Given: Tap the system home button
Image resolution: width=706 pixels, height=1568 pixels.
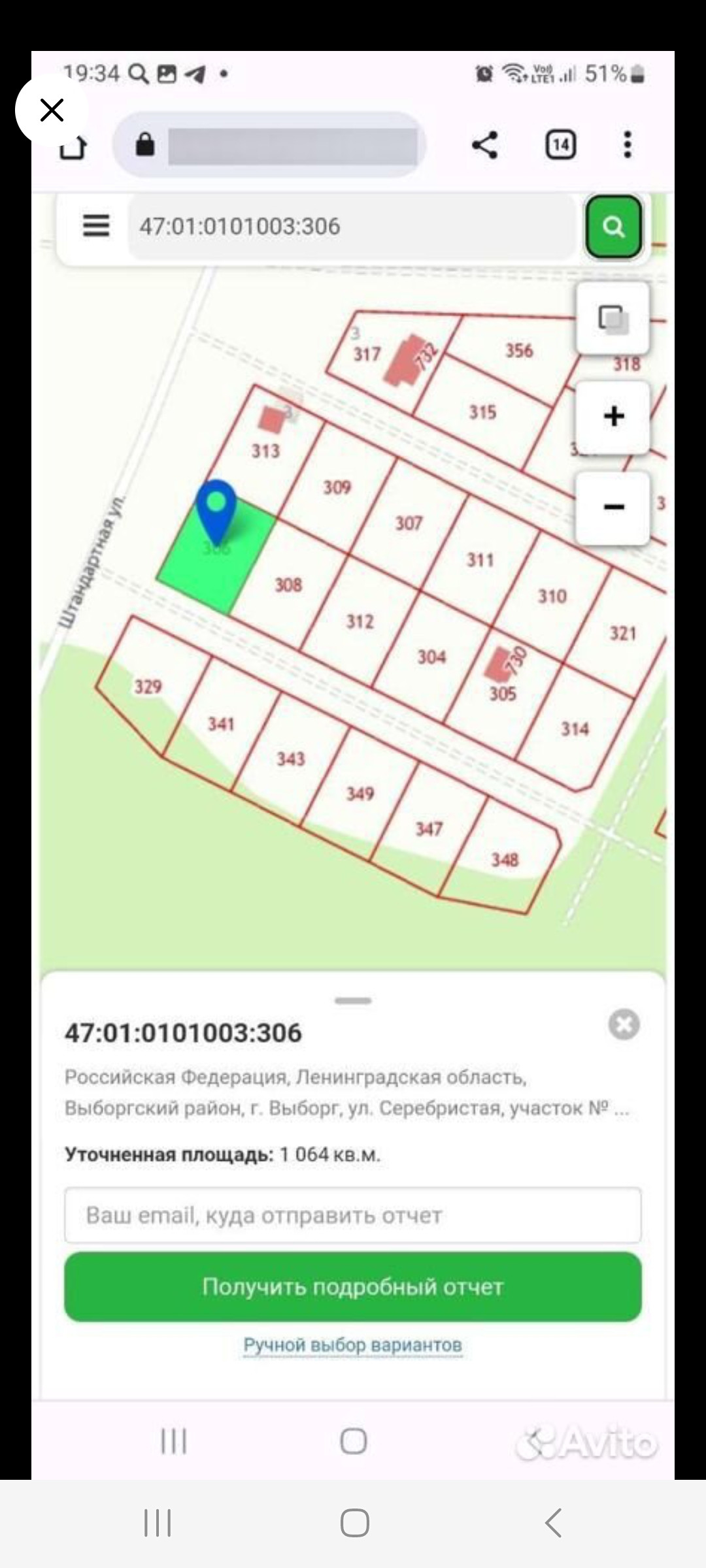Looking at the screenshot, I should 354,1523.
